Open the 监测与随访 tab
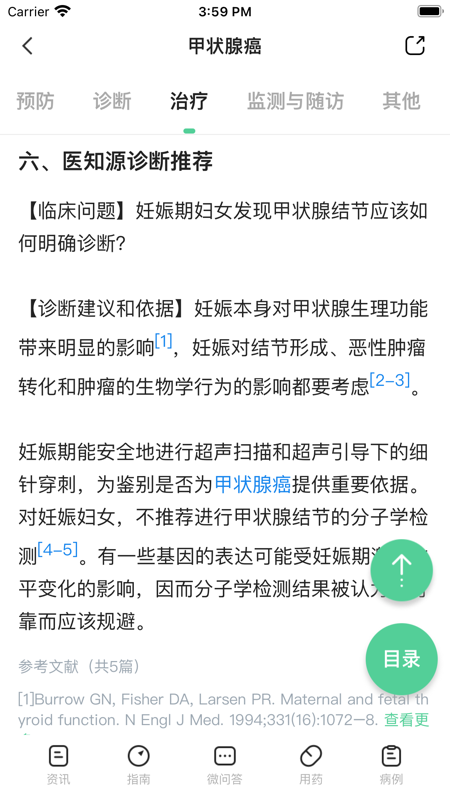Viewport: 450px width, 800px height. pyautogui.click(x=295, y=101)
